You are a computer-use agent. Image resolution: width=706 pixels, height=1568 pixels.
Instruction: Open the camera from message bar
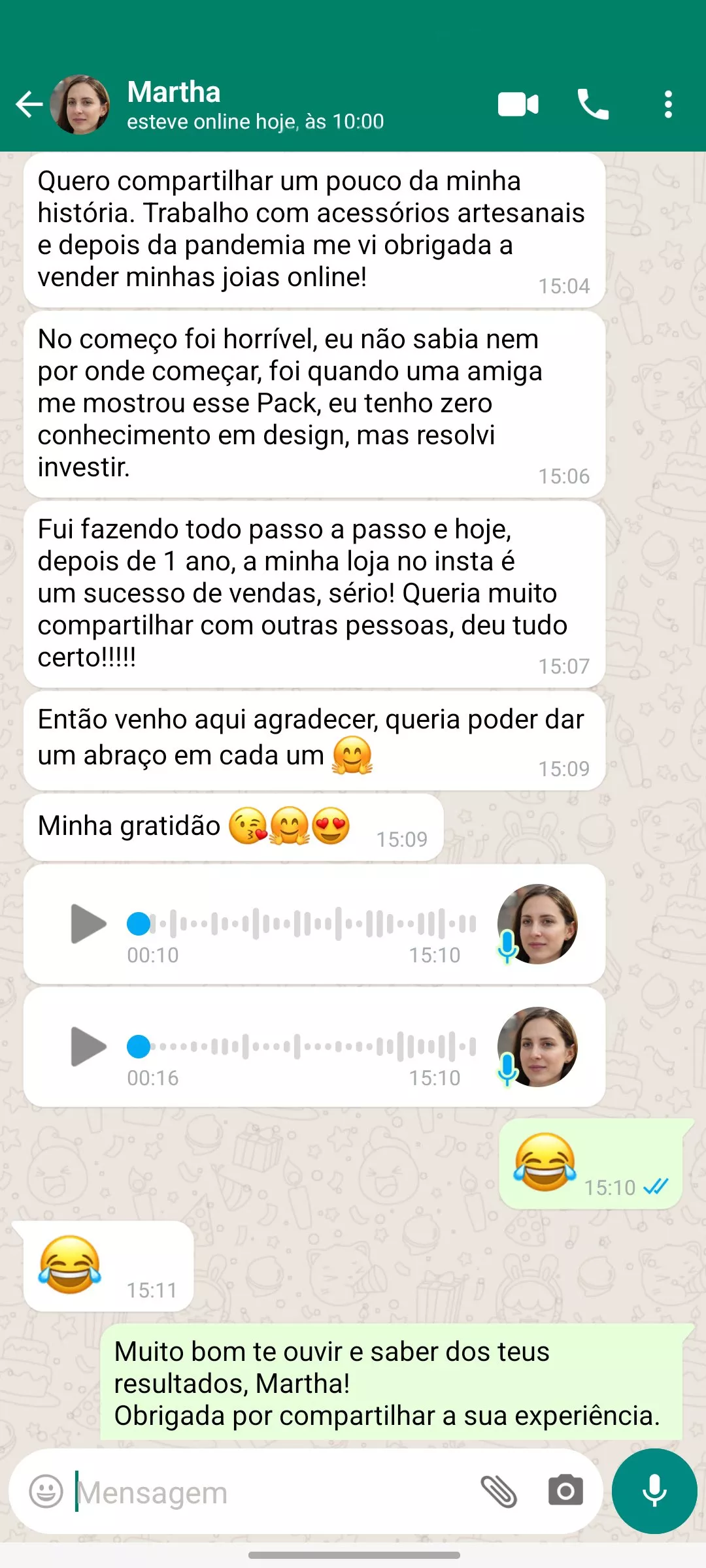click(x=565, y=1492)
